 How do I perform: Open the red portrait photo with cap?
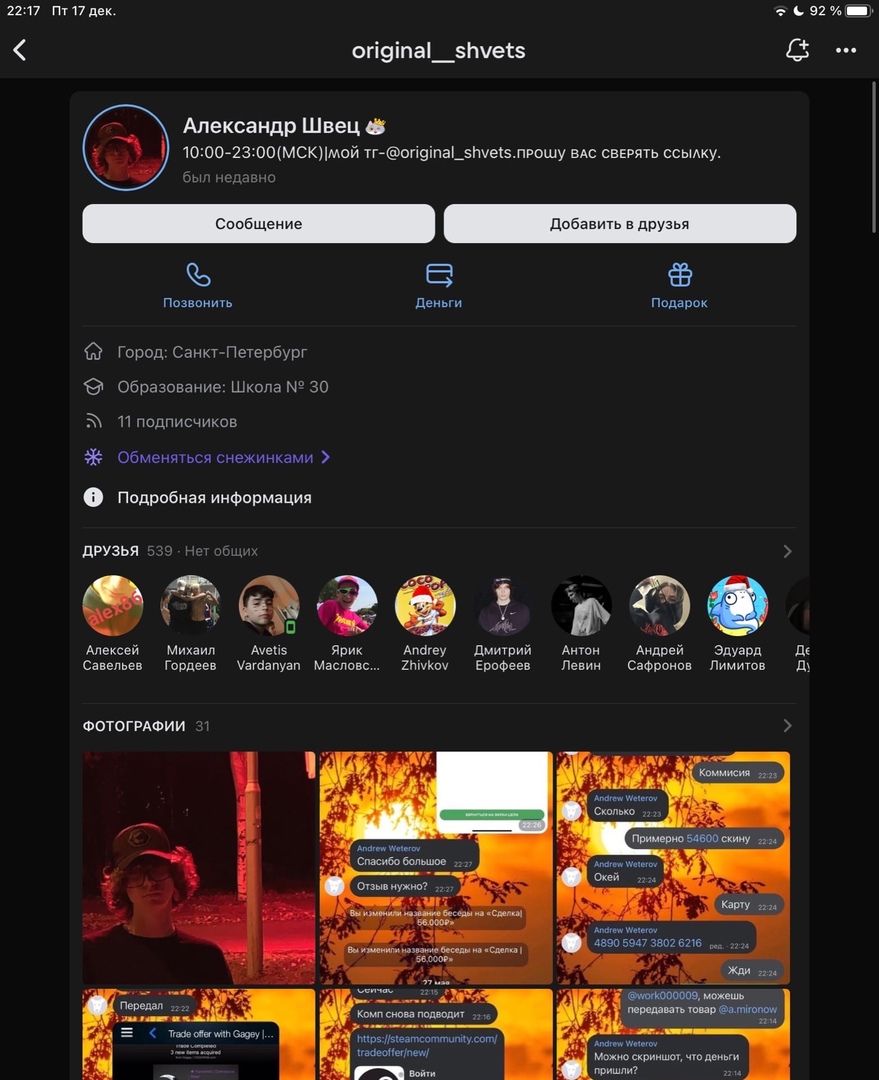click(x=198, y=867)
